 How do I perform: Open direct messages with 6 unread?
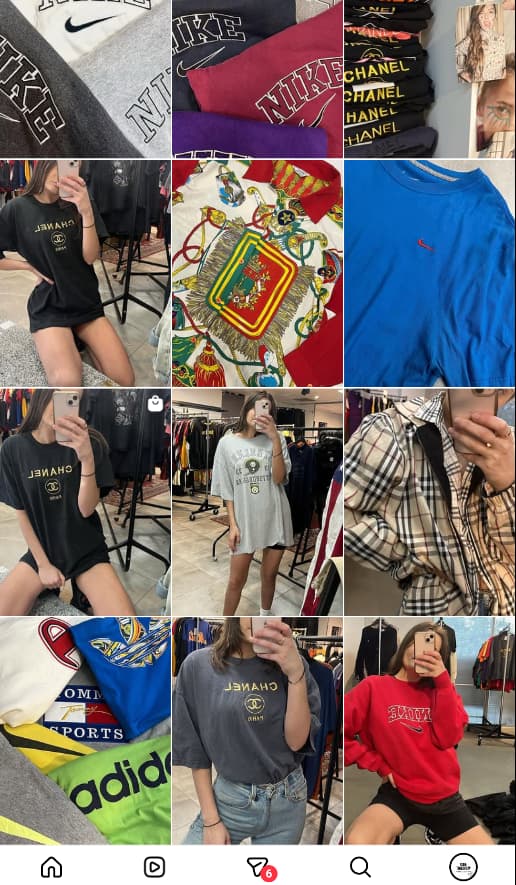click(260, 868)
